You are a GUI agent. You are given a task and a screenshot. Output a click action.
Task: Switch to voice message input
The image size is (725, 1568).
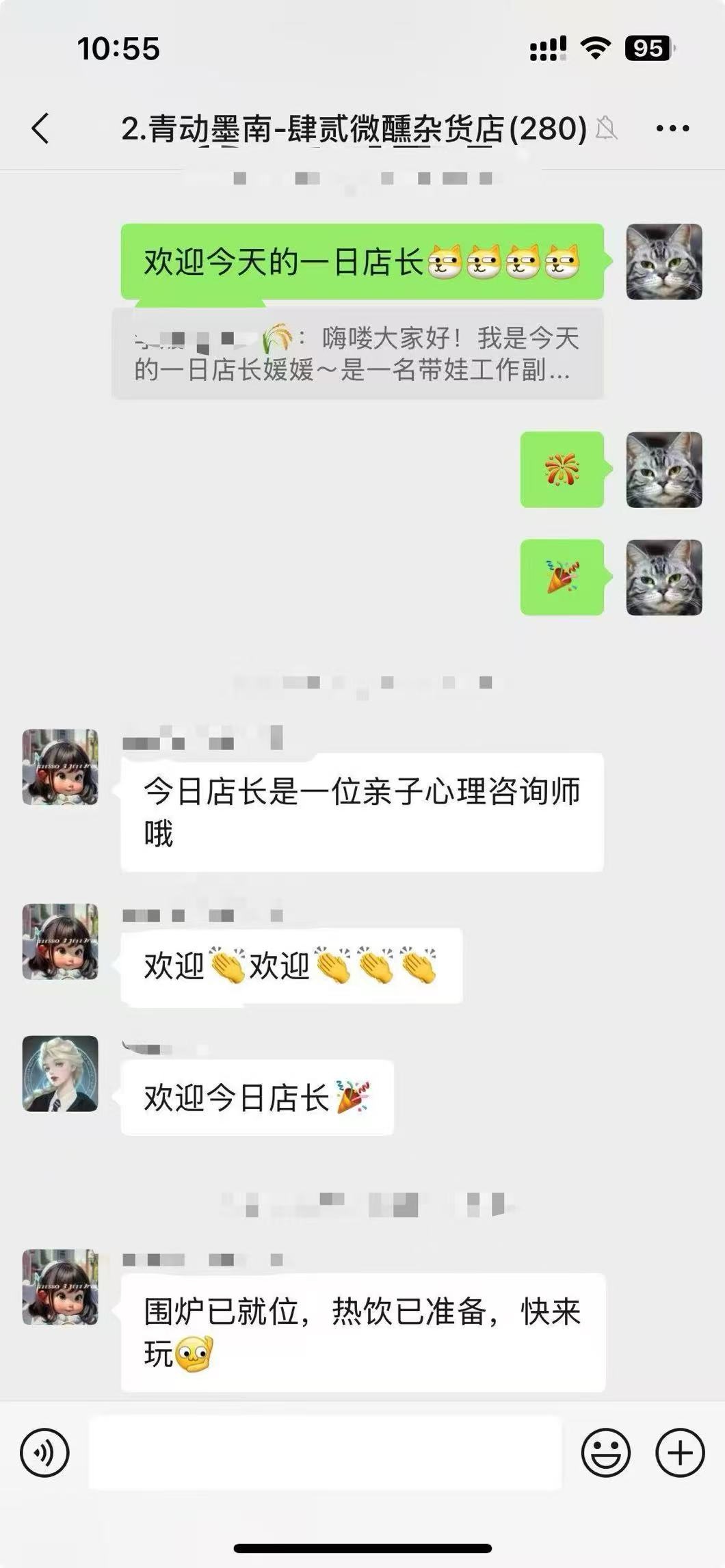[44, 1452]
